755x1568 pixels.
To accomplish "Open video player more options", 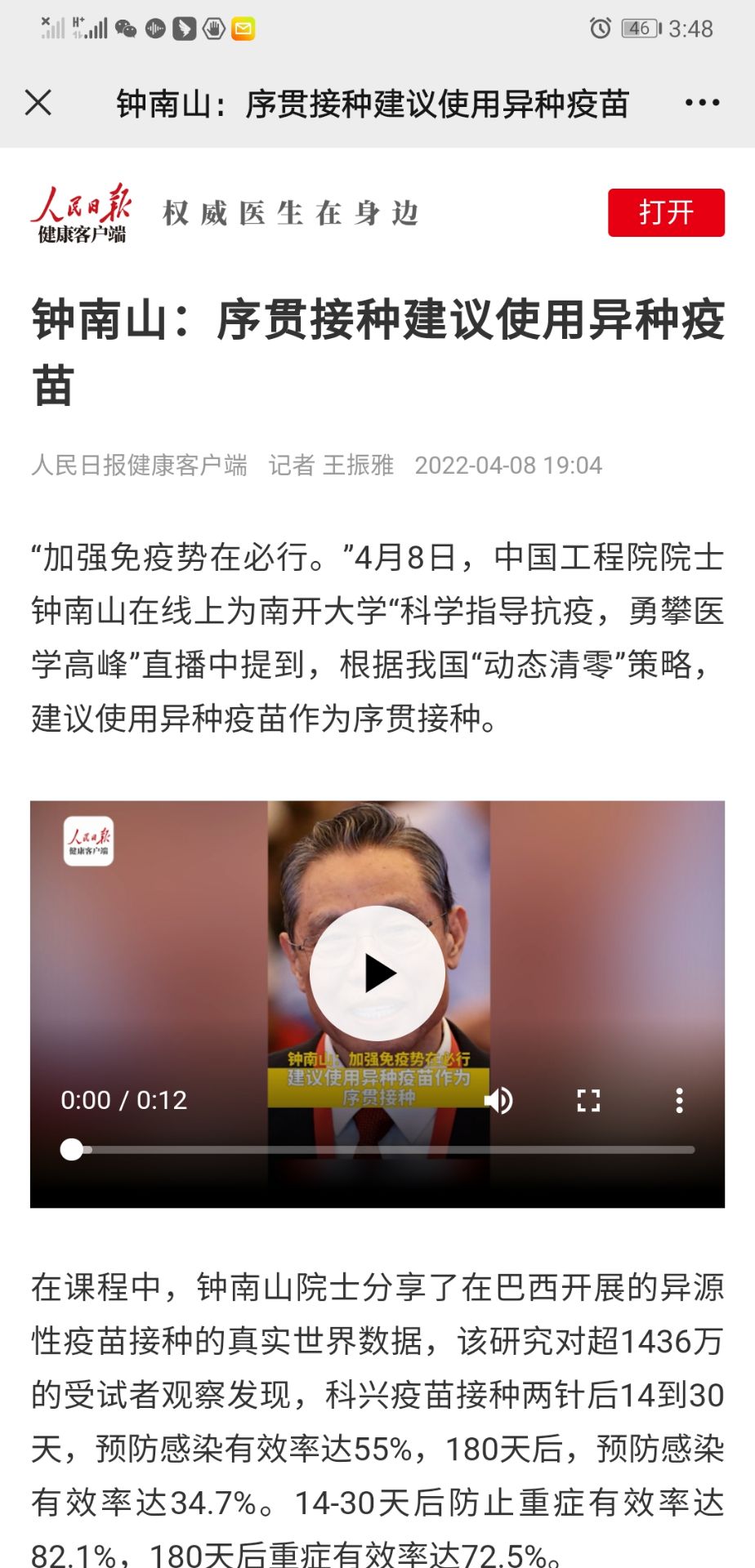I will coord(679,1101).
